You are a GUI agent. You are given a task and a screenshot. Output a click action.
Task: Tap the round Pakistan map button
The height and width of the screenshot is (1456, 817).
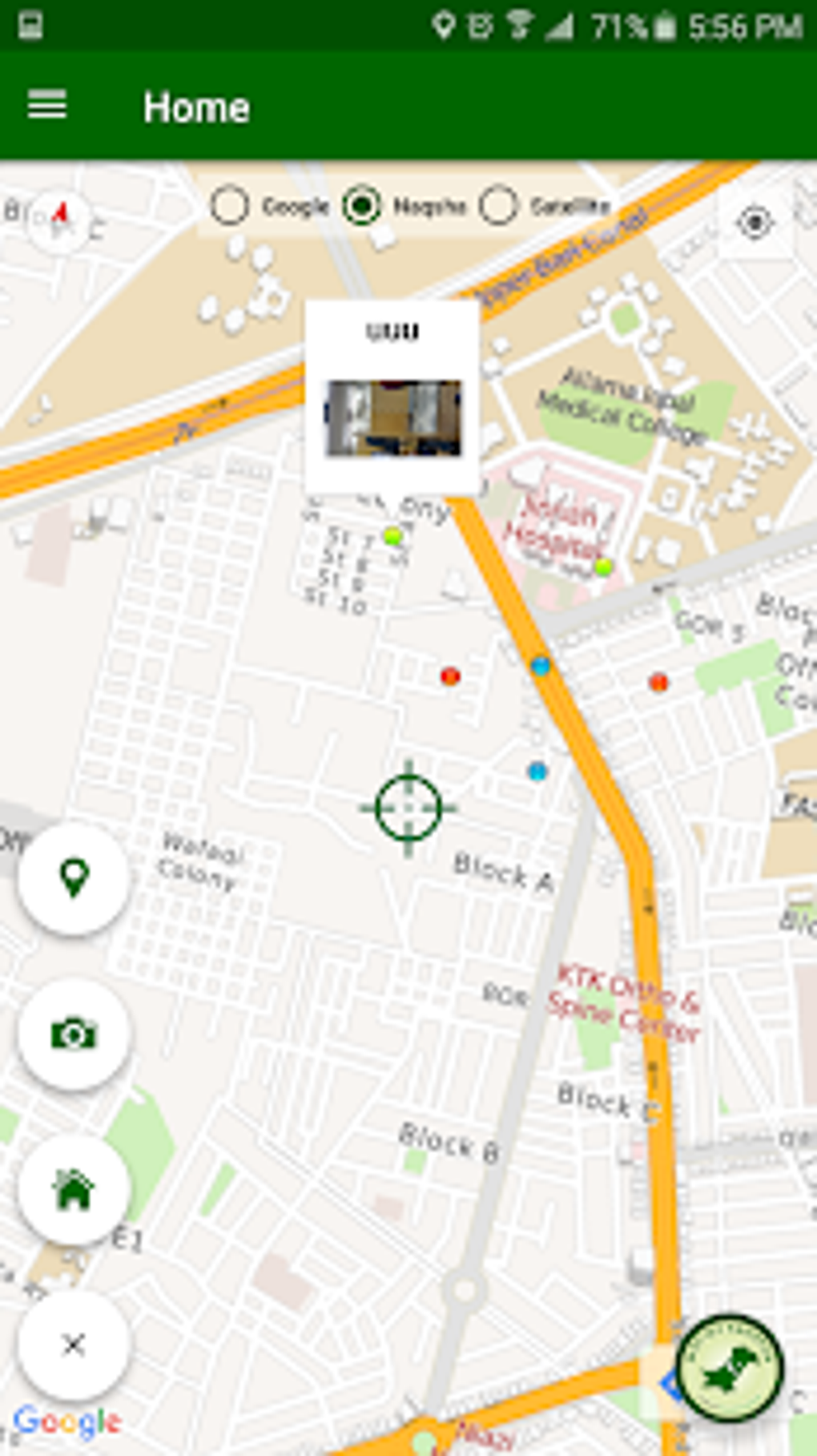click(x=729, y=1369)
